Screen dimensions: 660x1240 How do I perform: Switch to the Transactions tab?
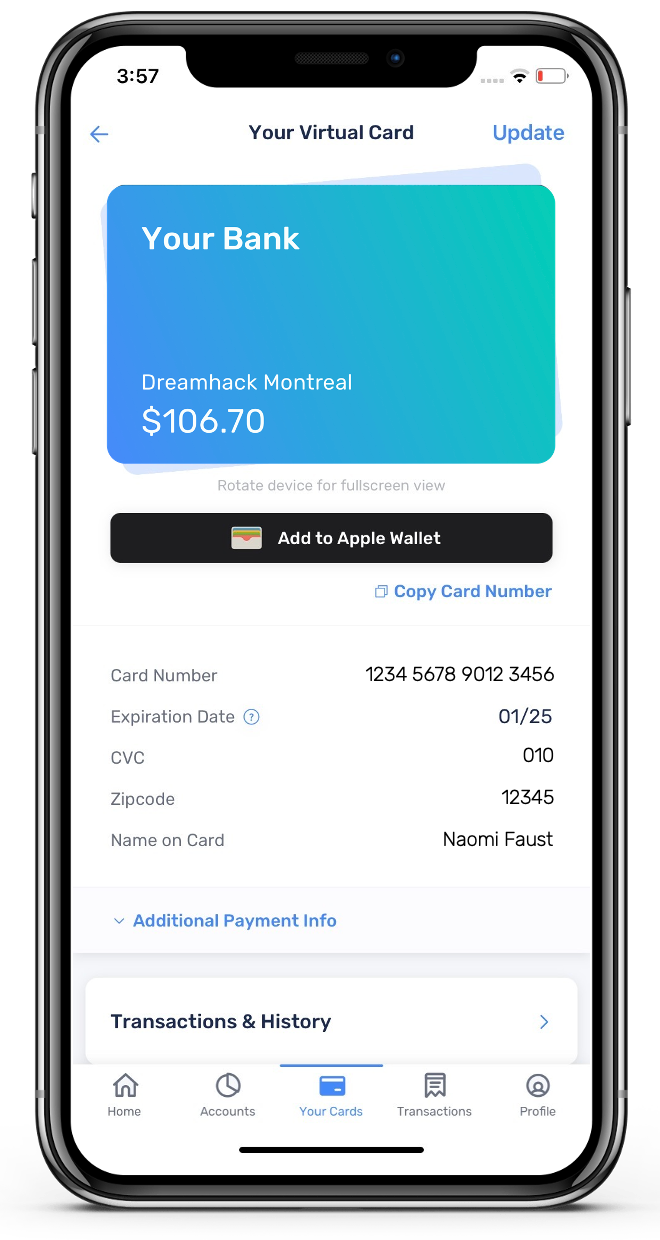434,1095
